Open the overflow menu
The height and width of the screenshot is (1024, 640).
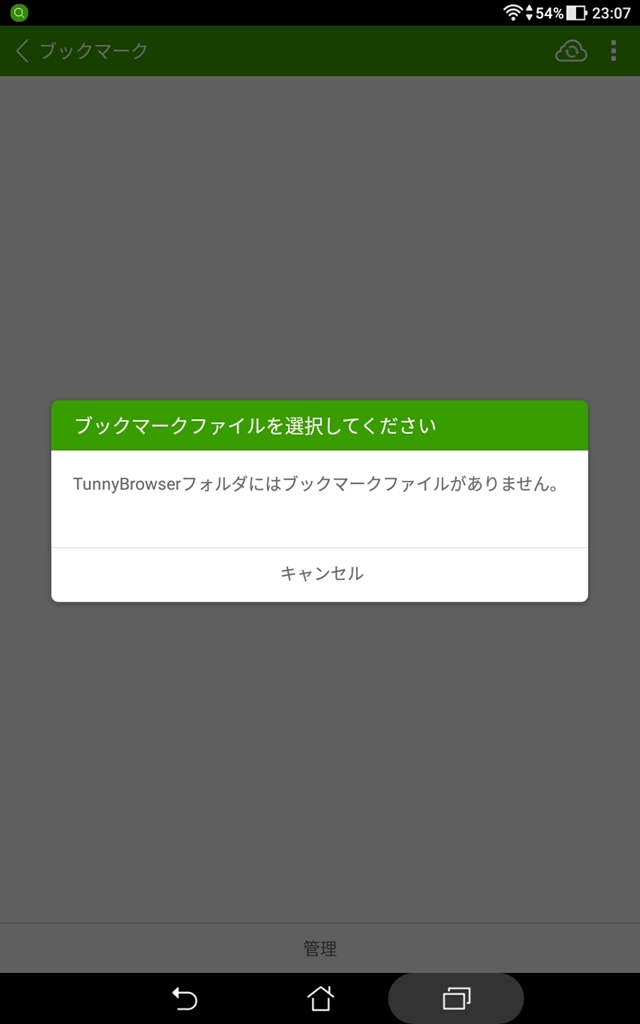coord(613,51)
